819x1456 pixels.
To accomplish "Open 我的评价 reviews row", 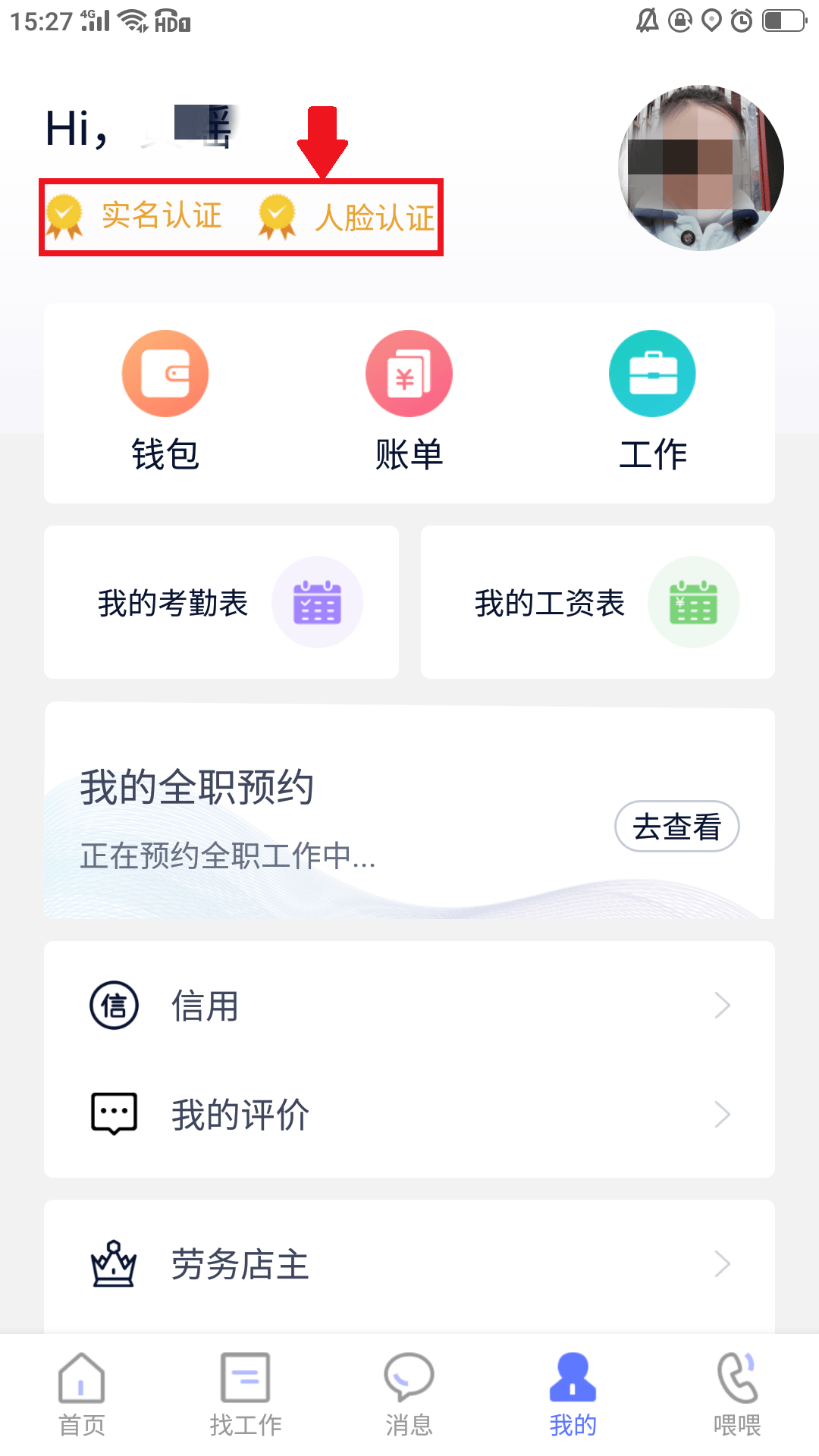I will pyautogui.click(x=409, y=1115).
